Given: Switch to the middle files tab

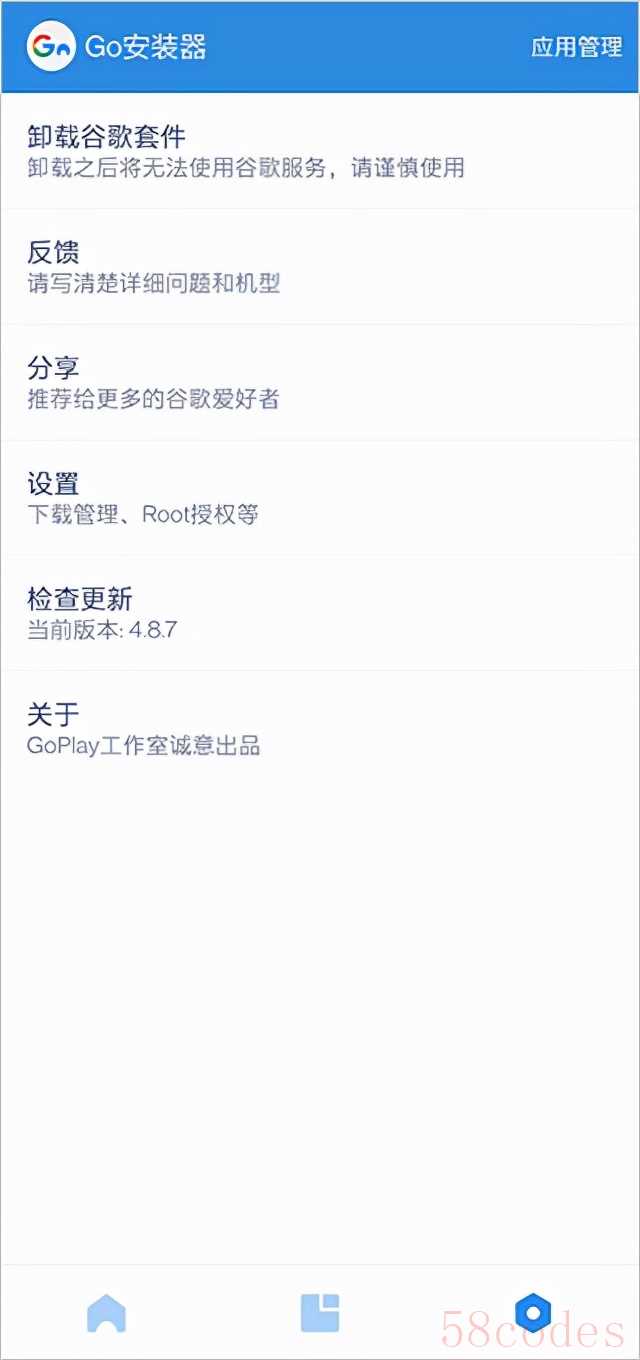Looking at the screenshot, I should pyautogui.click(x=320, y=1312).
